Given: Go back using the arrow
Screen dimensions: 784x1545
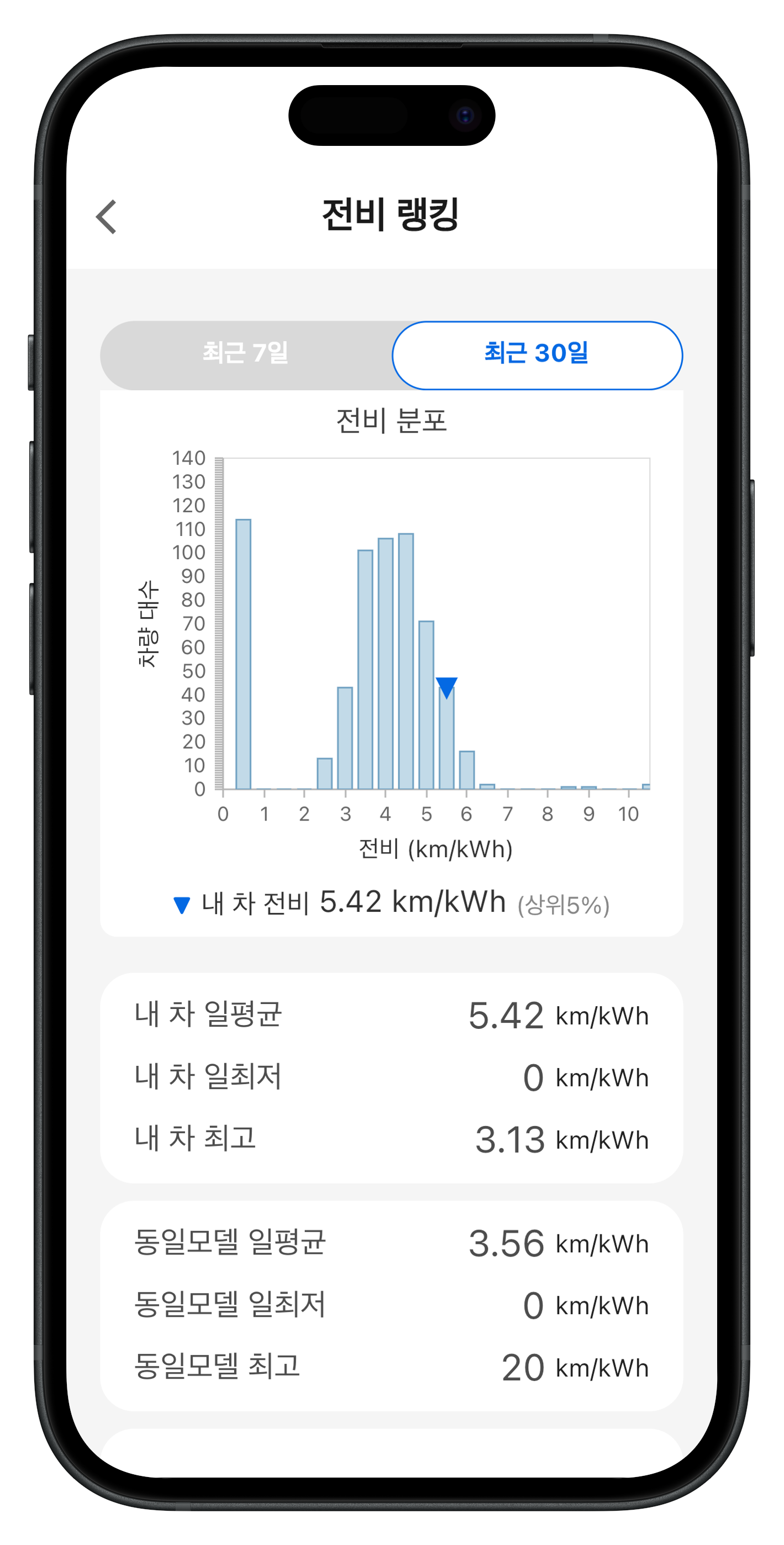Looking at the screenshot, I should [x=107, y=217].
